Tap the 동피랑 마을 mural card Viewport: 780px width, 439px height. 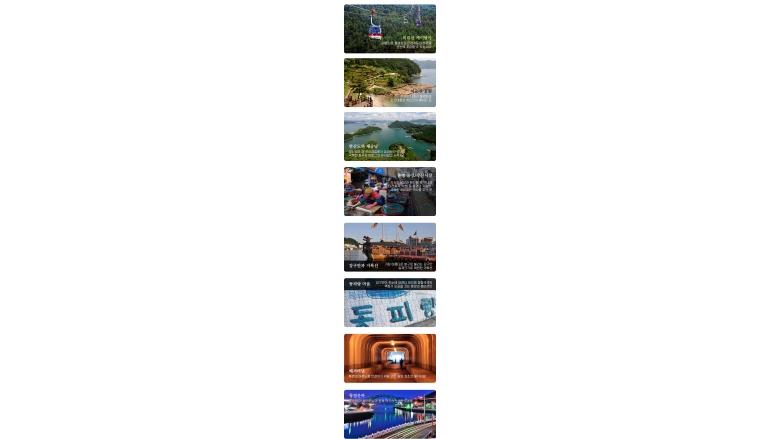click(389, 302)
